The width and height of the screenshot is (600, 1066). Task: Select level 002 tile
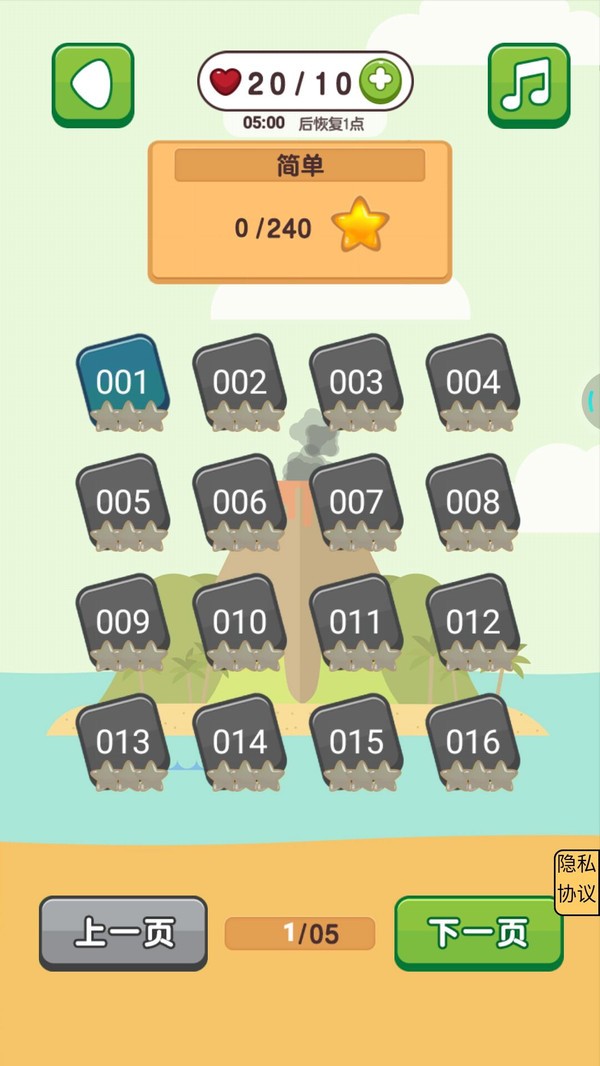tap(240, 384)
